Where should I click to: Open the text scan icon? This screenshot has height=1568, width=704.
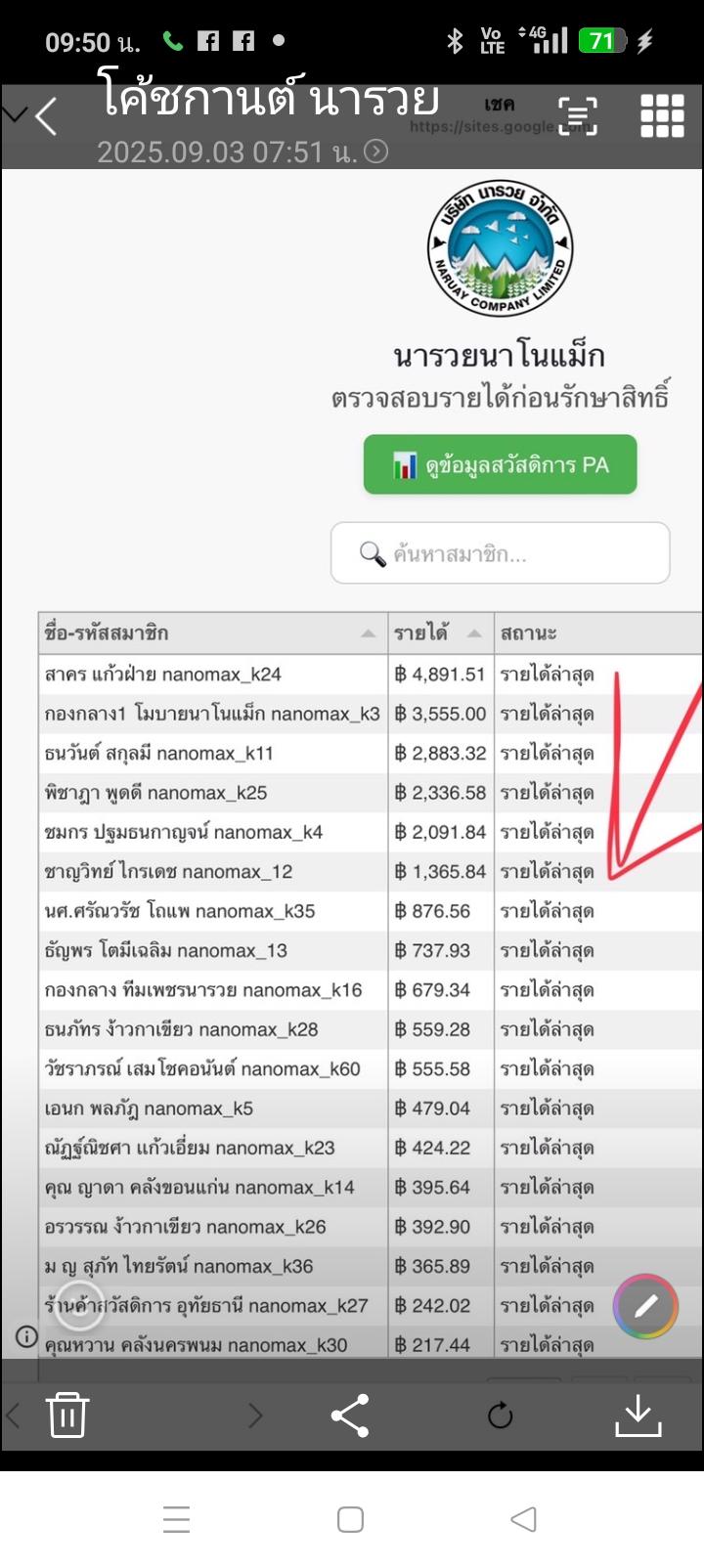577,116
